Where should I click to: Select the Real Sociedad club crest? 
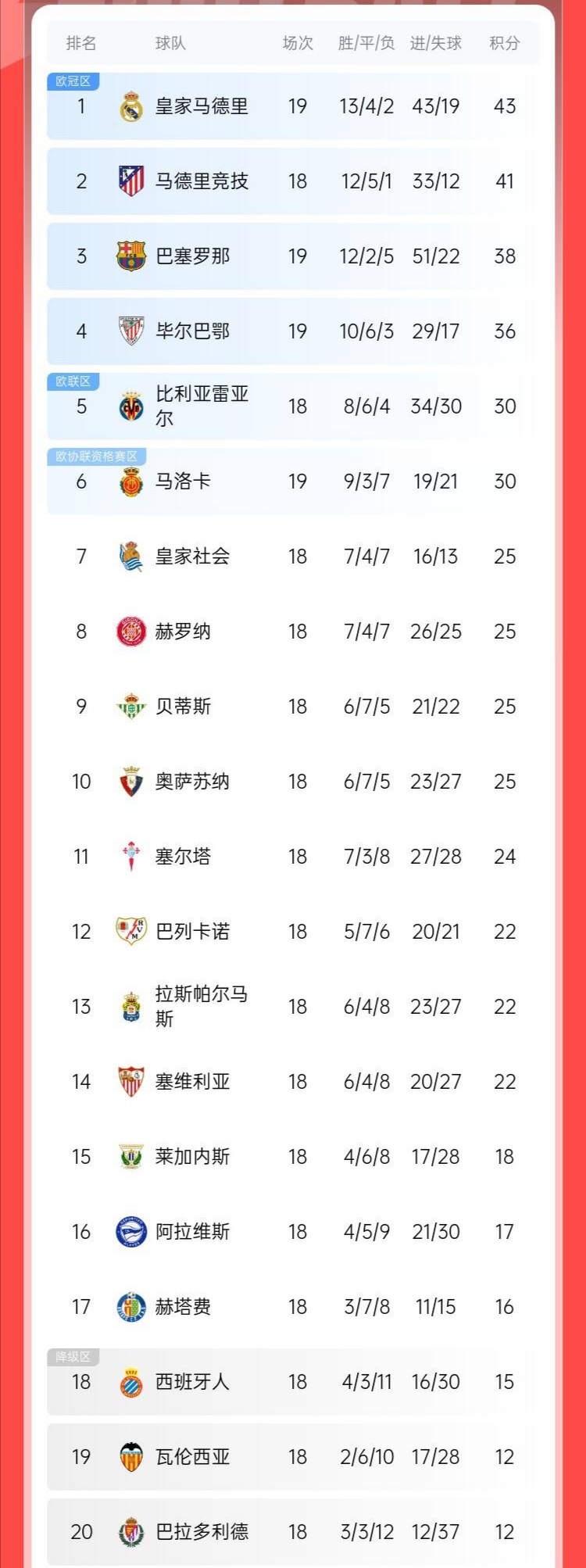click(130, 556)
